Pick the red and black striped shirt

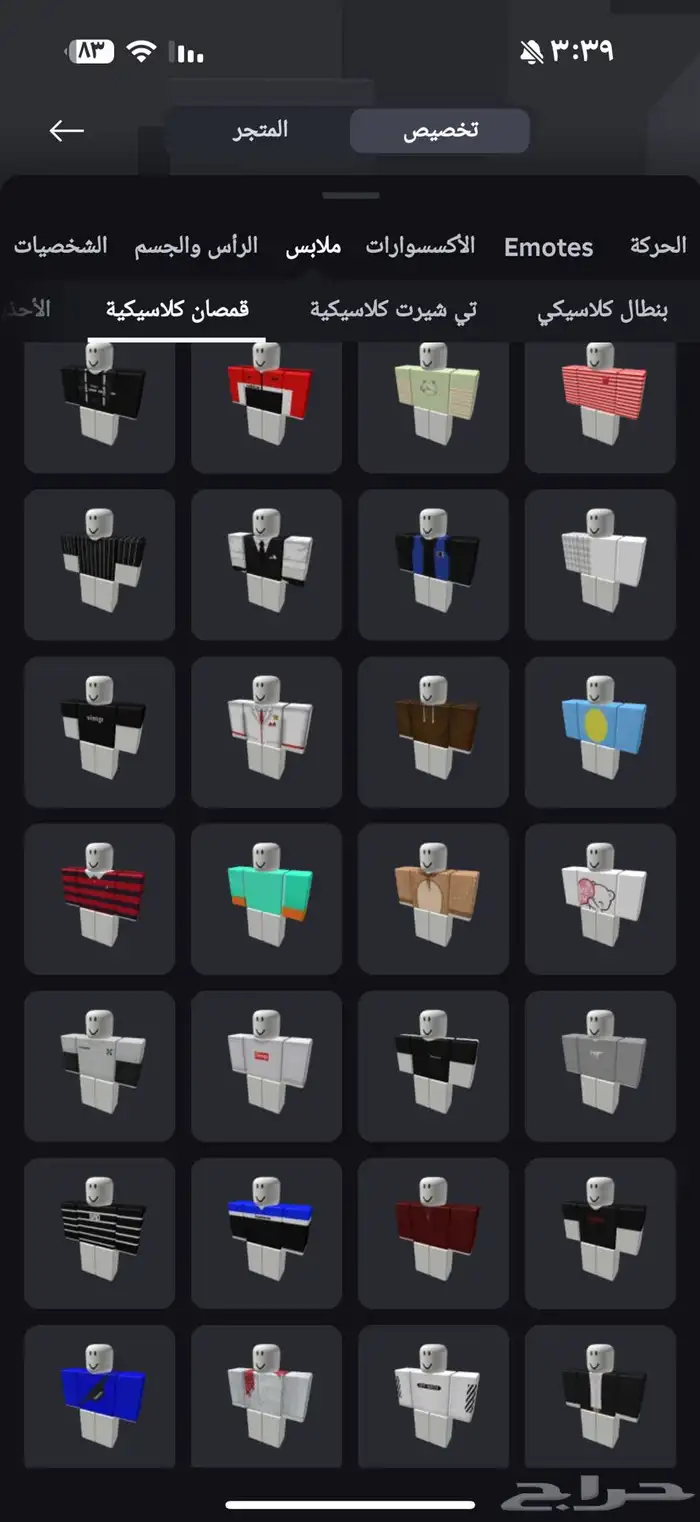coord(99,899)
